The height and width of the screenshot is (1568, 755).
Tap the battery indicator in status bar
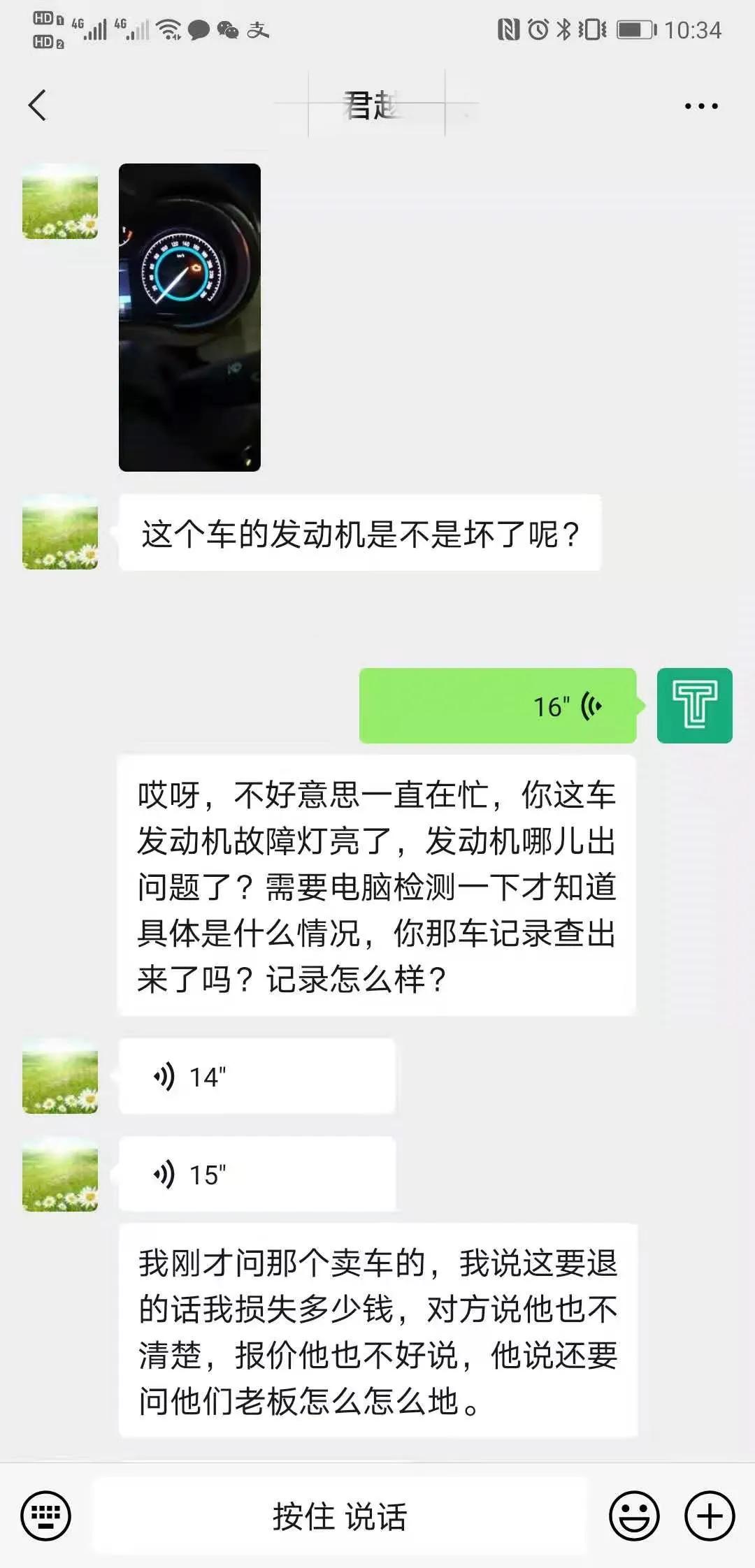pos(633,29)
